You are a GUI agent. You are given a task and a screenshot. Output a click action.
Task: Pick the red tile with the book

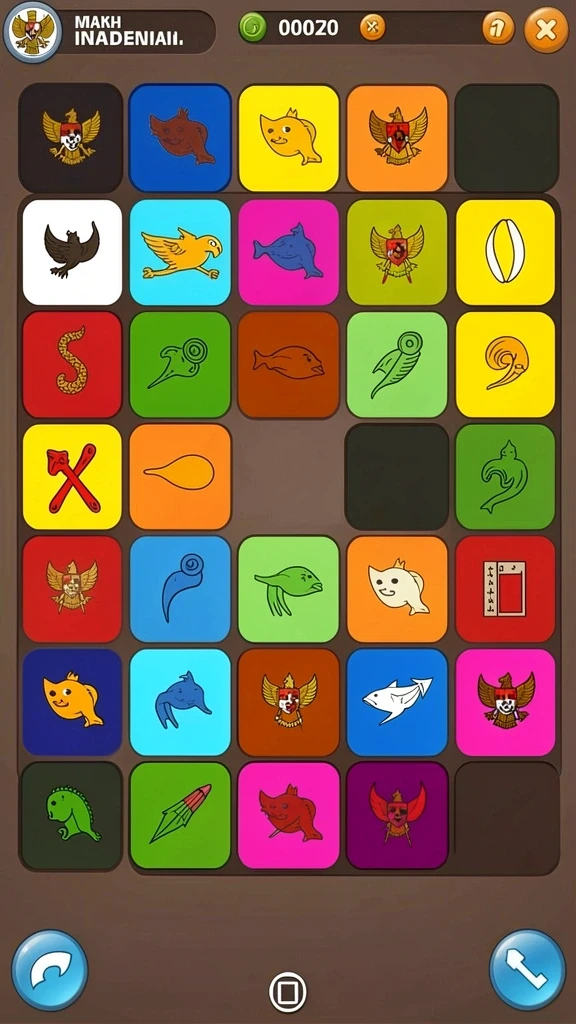(x=505, y=589)
